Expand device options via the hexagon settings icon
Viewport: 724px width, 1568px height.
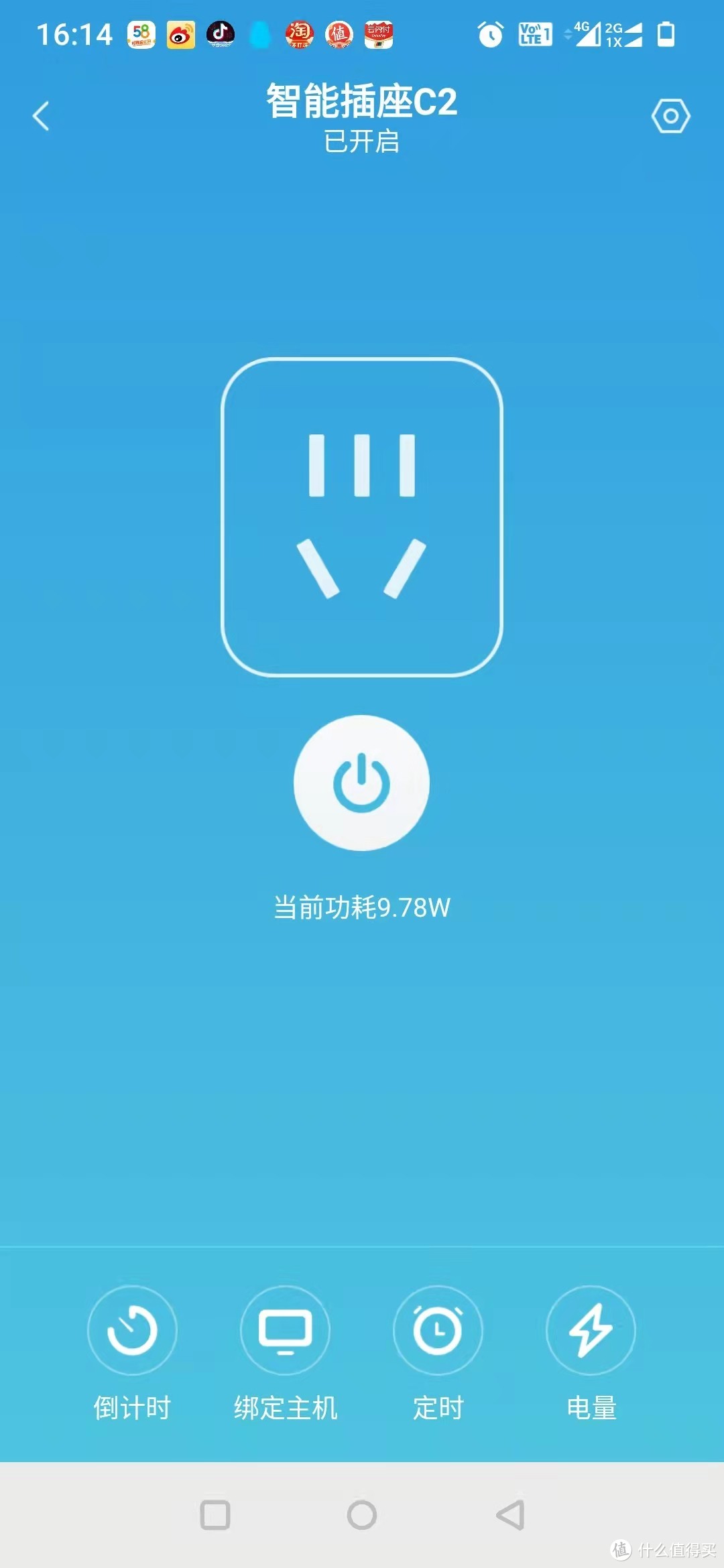coord(671,115)
